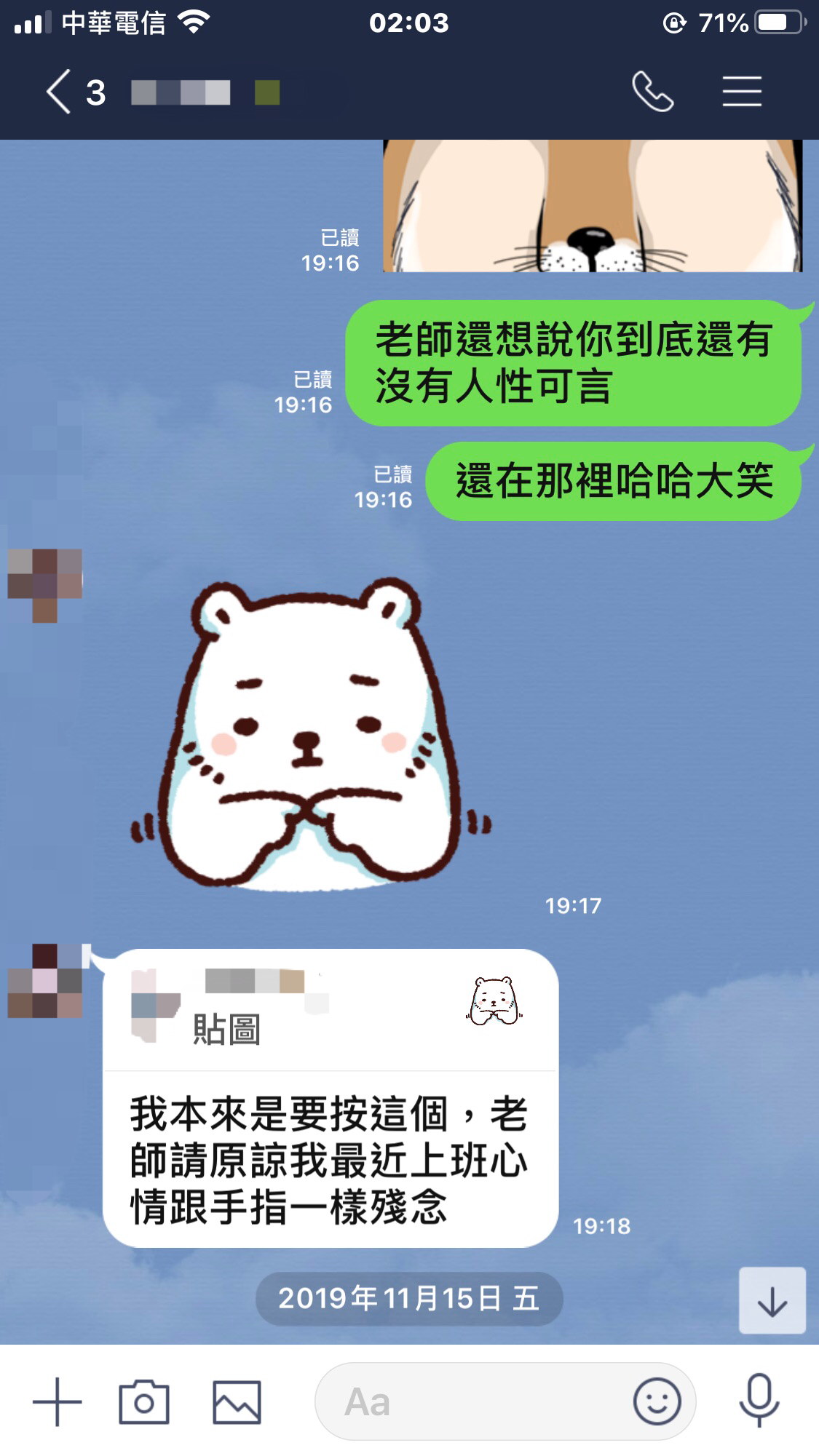This screenshot has width=819, height=1456.
Task: Open the camera to take a photo
Action: [x=144, y=1401]
